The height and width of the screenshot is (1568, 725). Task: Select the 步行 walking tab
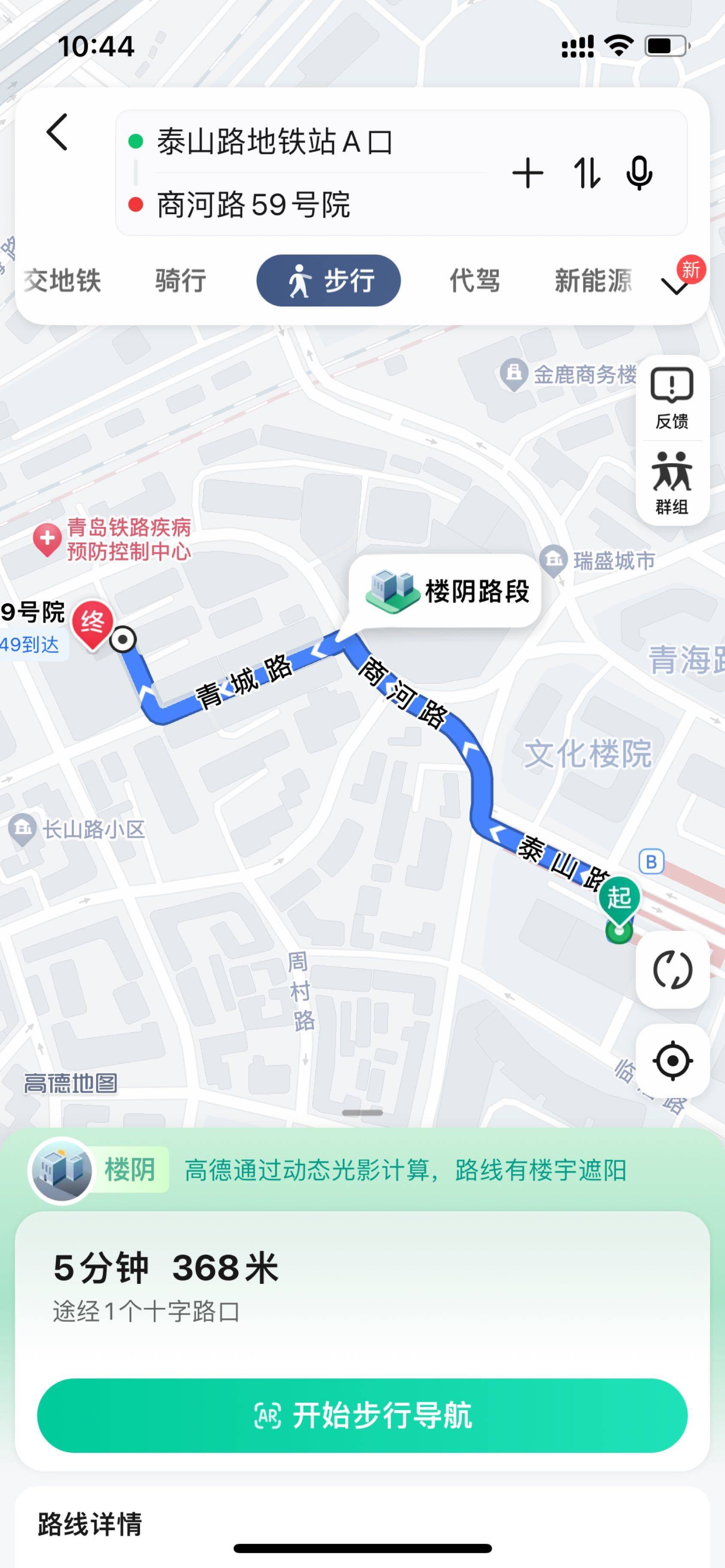click(x=329, y=281)
